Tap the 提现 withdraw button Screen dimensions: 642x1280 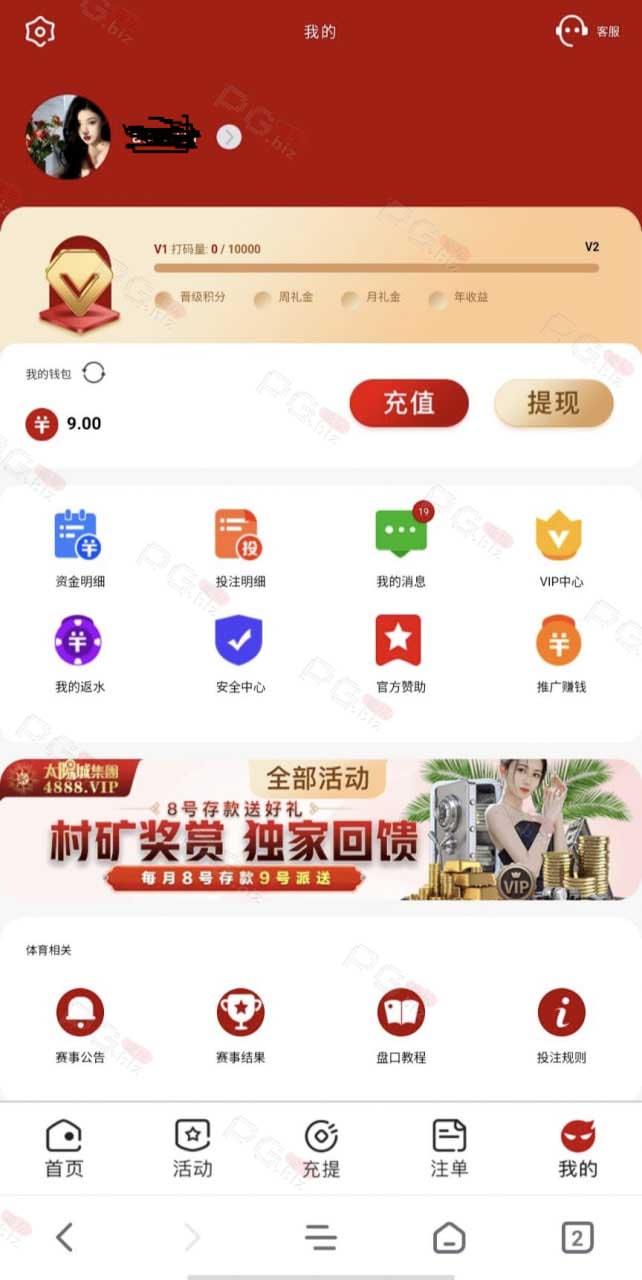click(553, 403)
